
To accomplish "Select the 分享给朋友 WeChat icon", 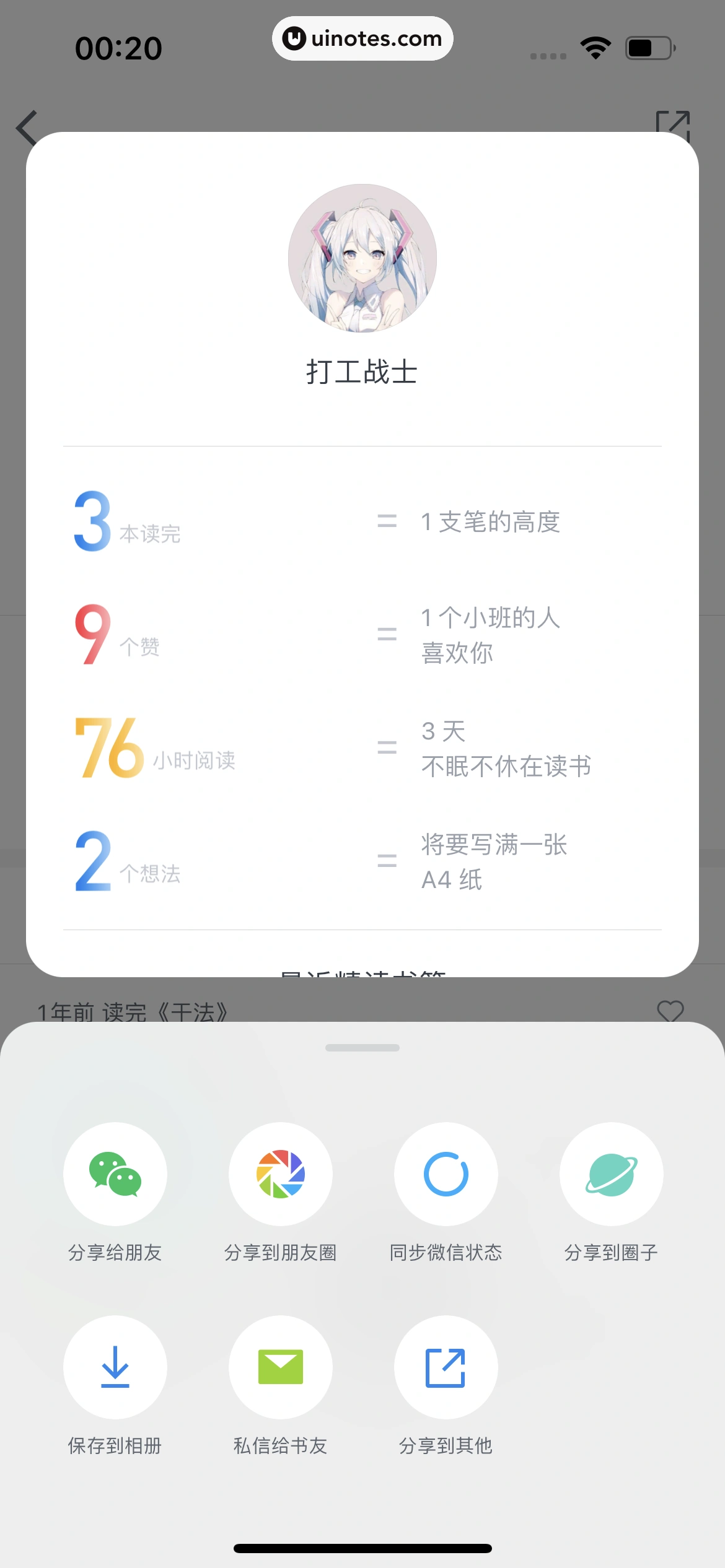I will (x=115, y=1174).
